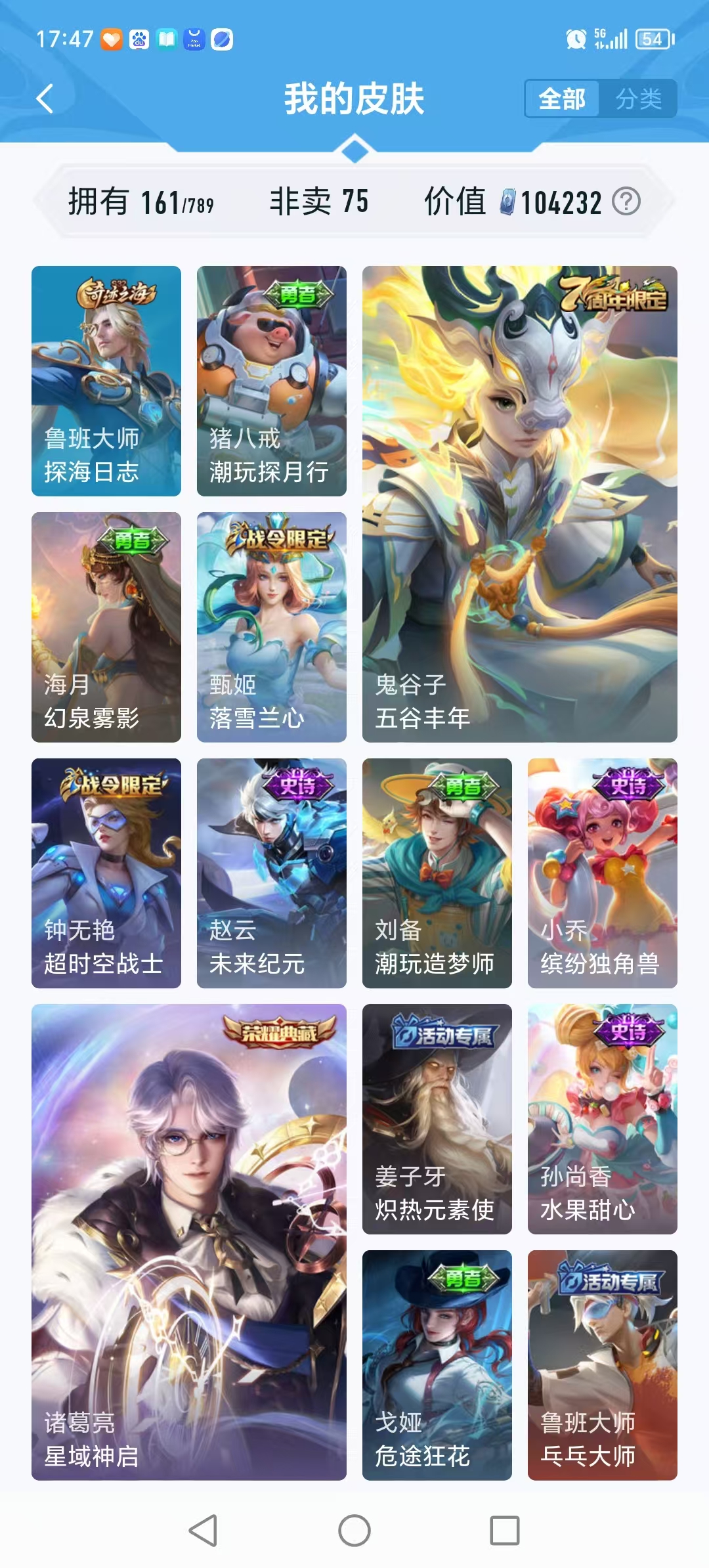Screen dimensions: 709x1568
Task: Open 钟无艳 超时空战士 skin card
Action: click(106, 873)
